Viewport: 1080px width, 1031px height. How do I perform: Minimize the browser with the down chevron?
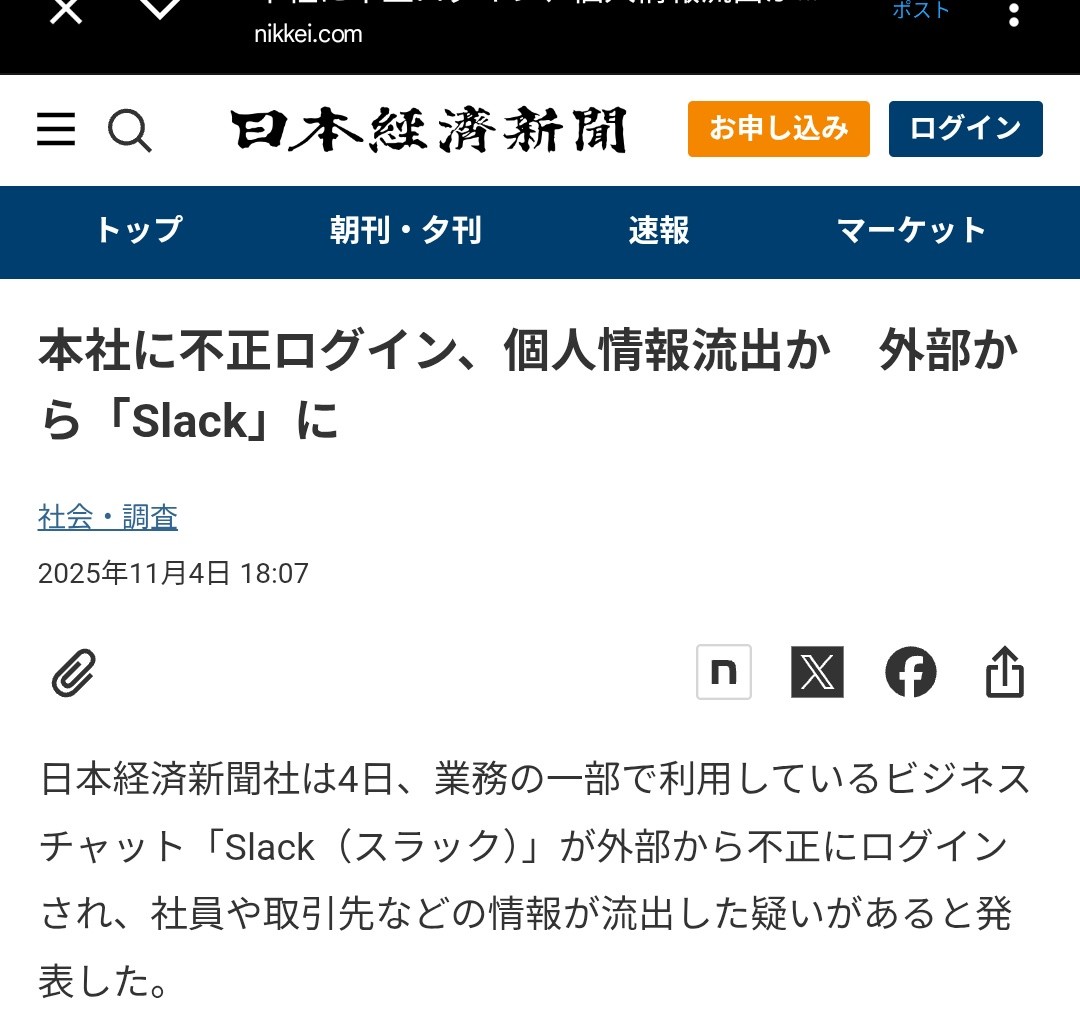[160, 9]
